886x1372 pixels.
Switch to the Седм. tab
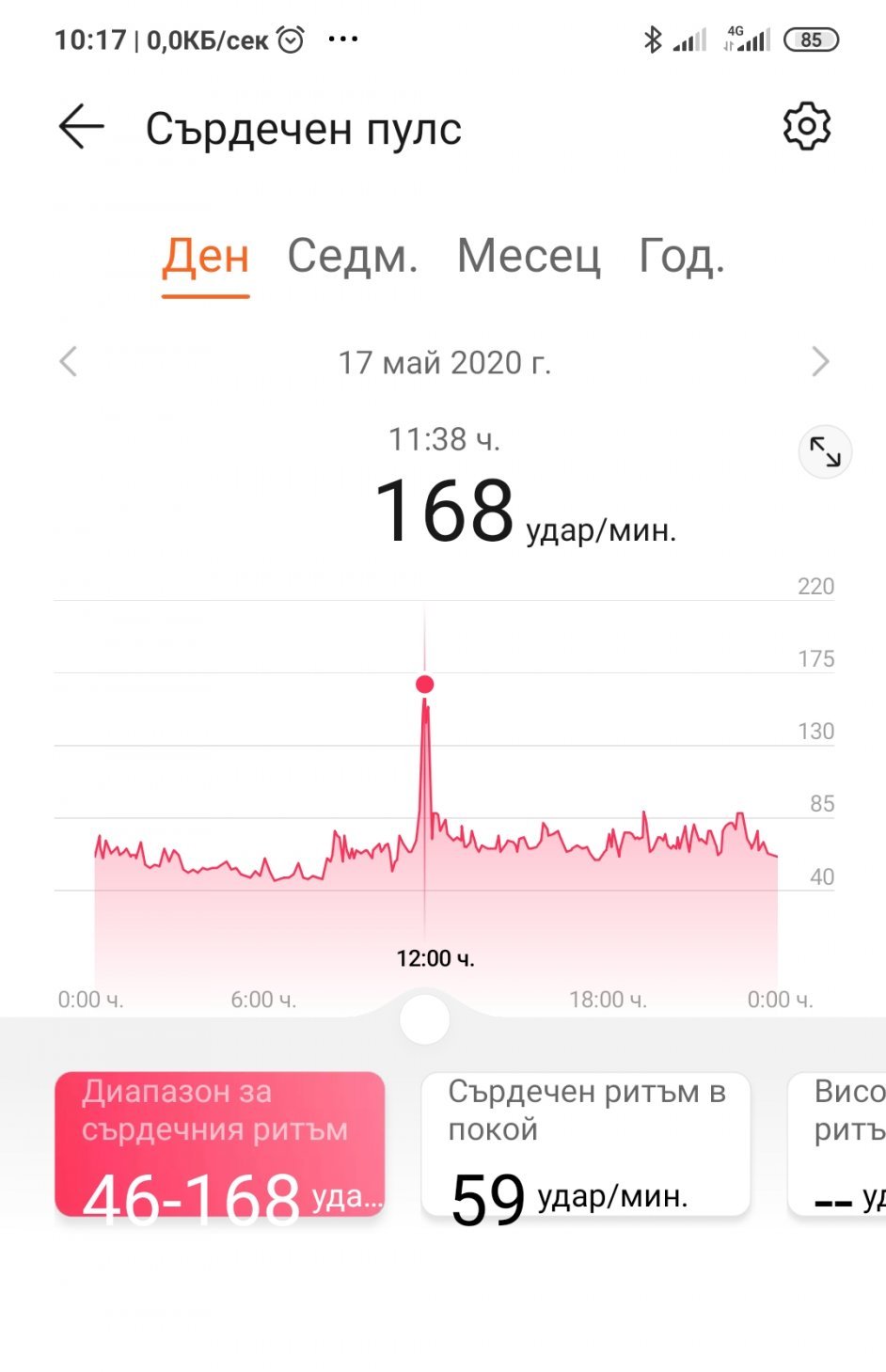point(352,256)
